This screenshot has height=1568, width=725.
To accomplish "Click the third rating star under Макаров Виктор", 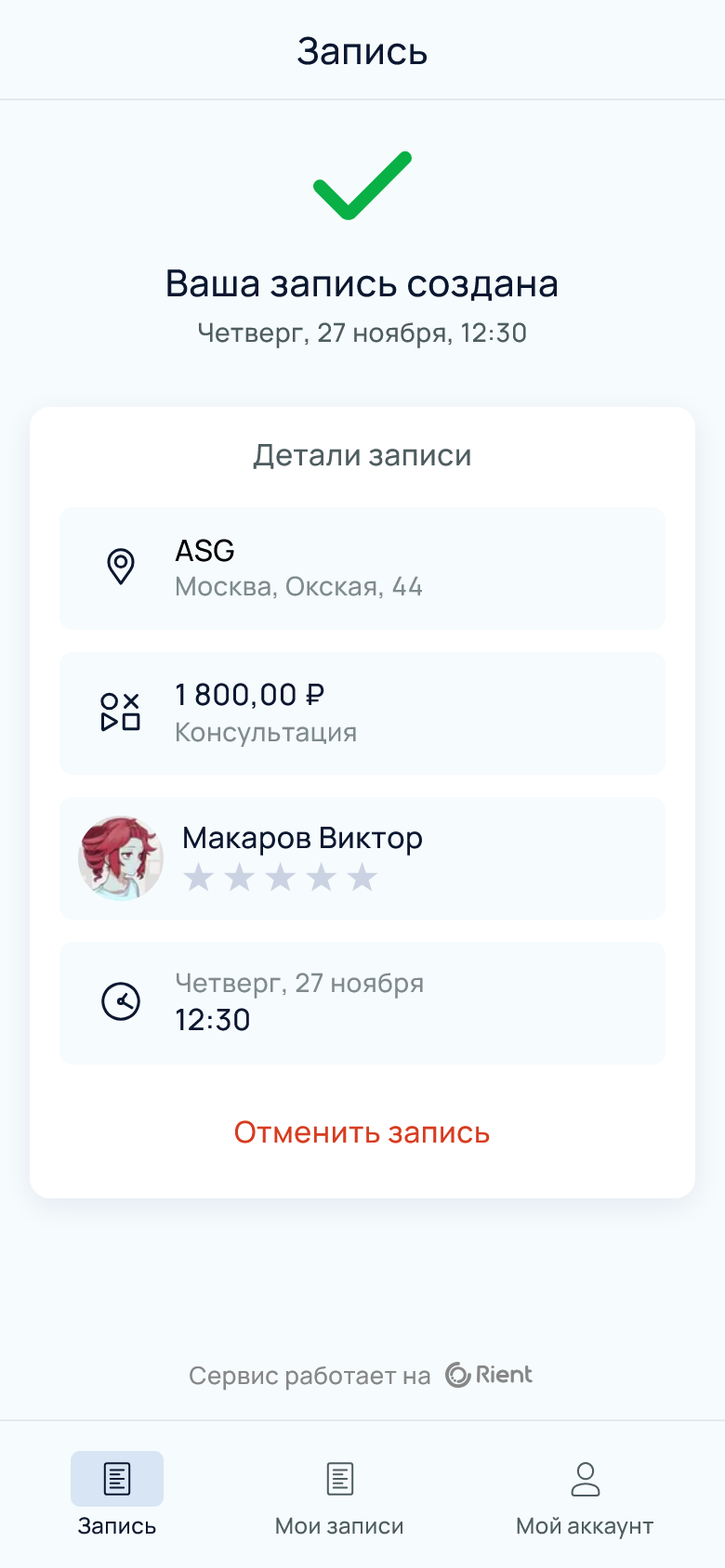I will [x=281, y=877].
